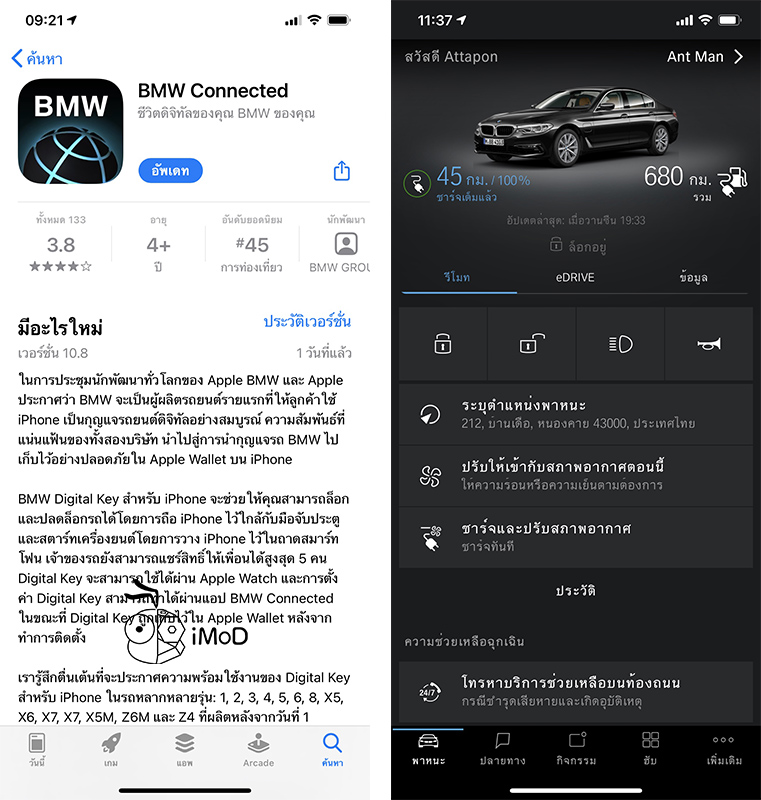The width and height of the screenshot is (761, 800).
Task: Open the เกม tab in the App Store
Action: tap(111, 749)
